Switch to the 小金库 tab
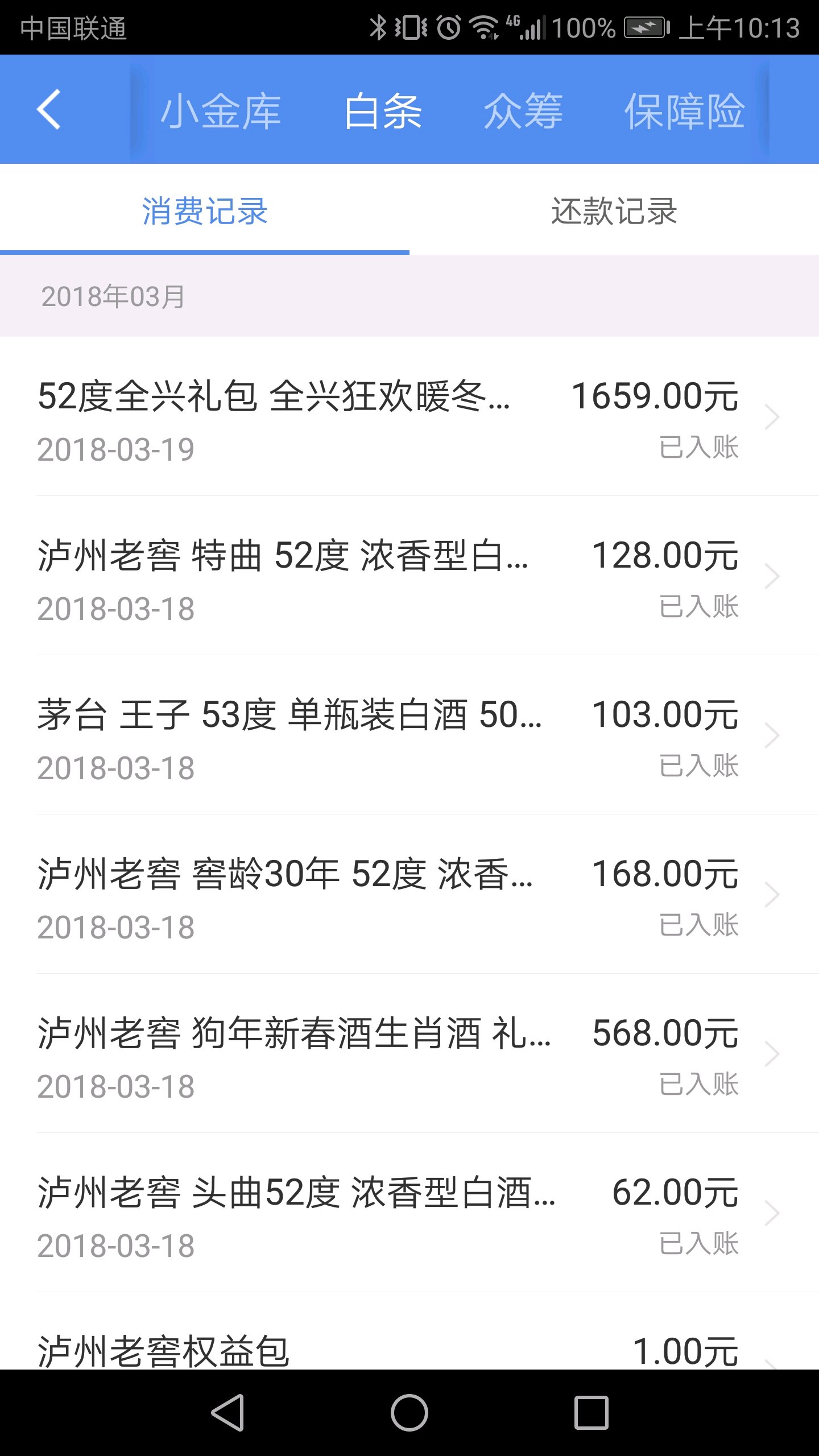The image size is (819, 1456). tap(221, 111)
